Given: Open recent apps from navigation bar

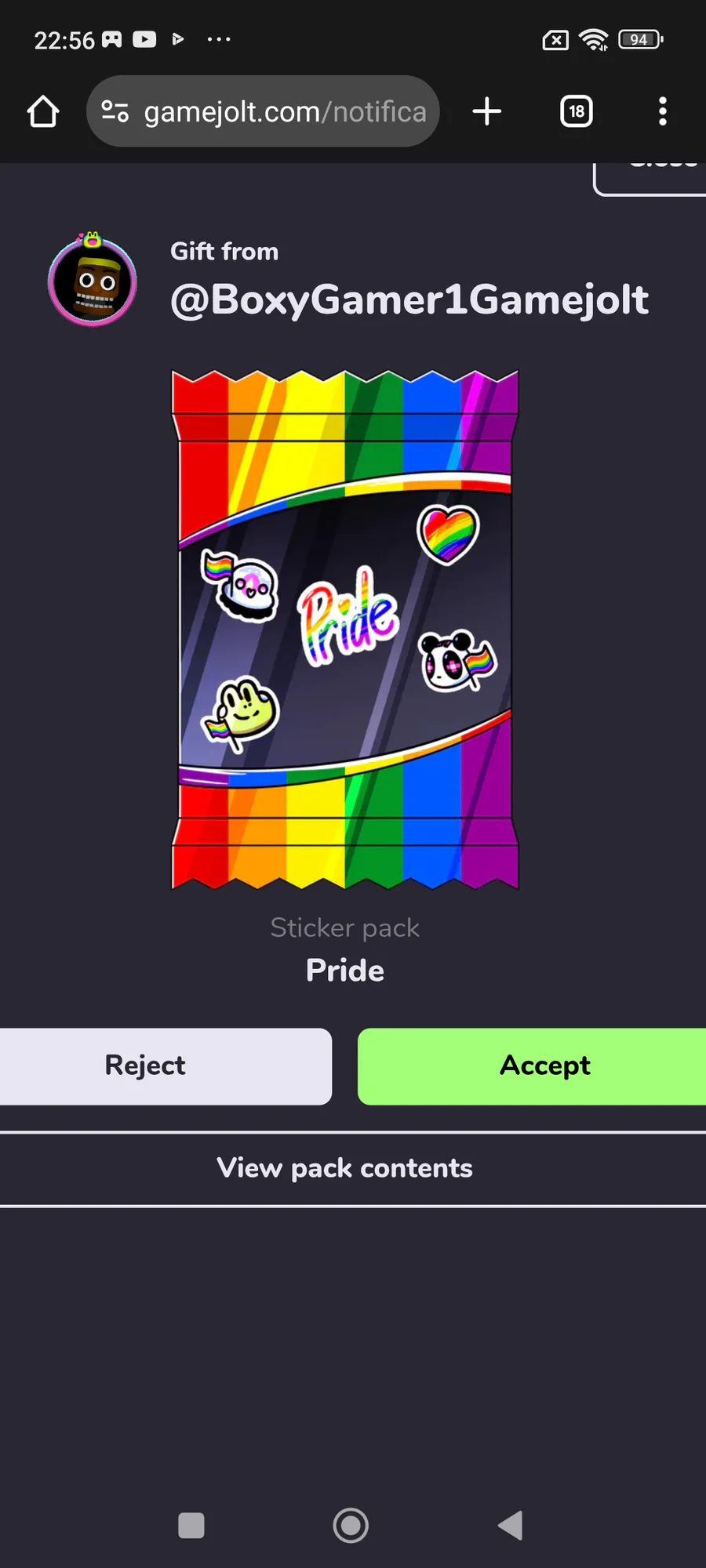Looking at the screenshot, I should coord(191,1526).
